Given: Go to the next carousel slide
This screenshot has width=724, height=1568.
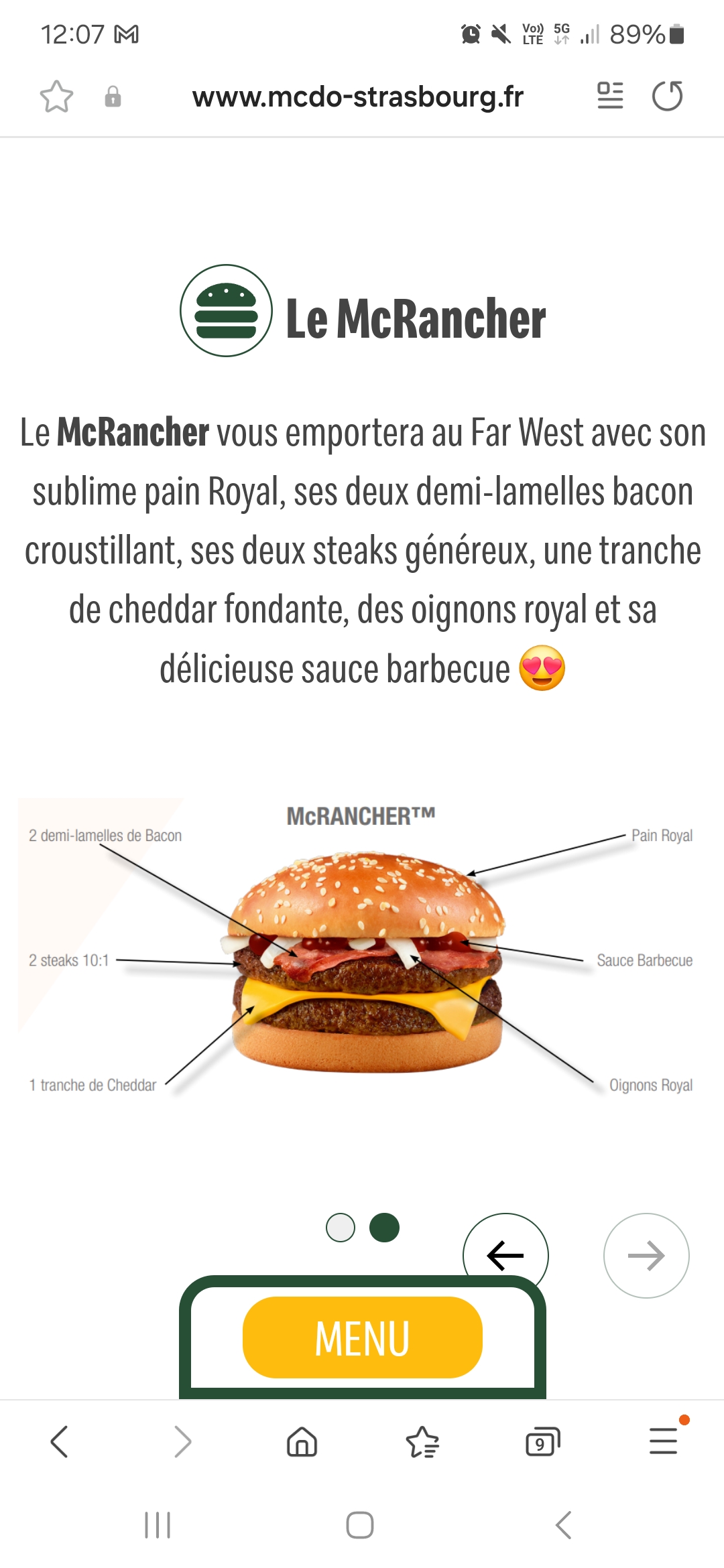Looking at the screenshot, I should coord(646,1255).
